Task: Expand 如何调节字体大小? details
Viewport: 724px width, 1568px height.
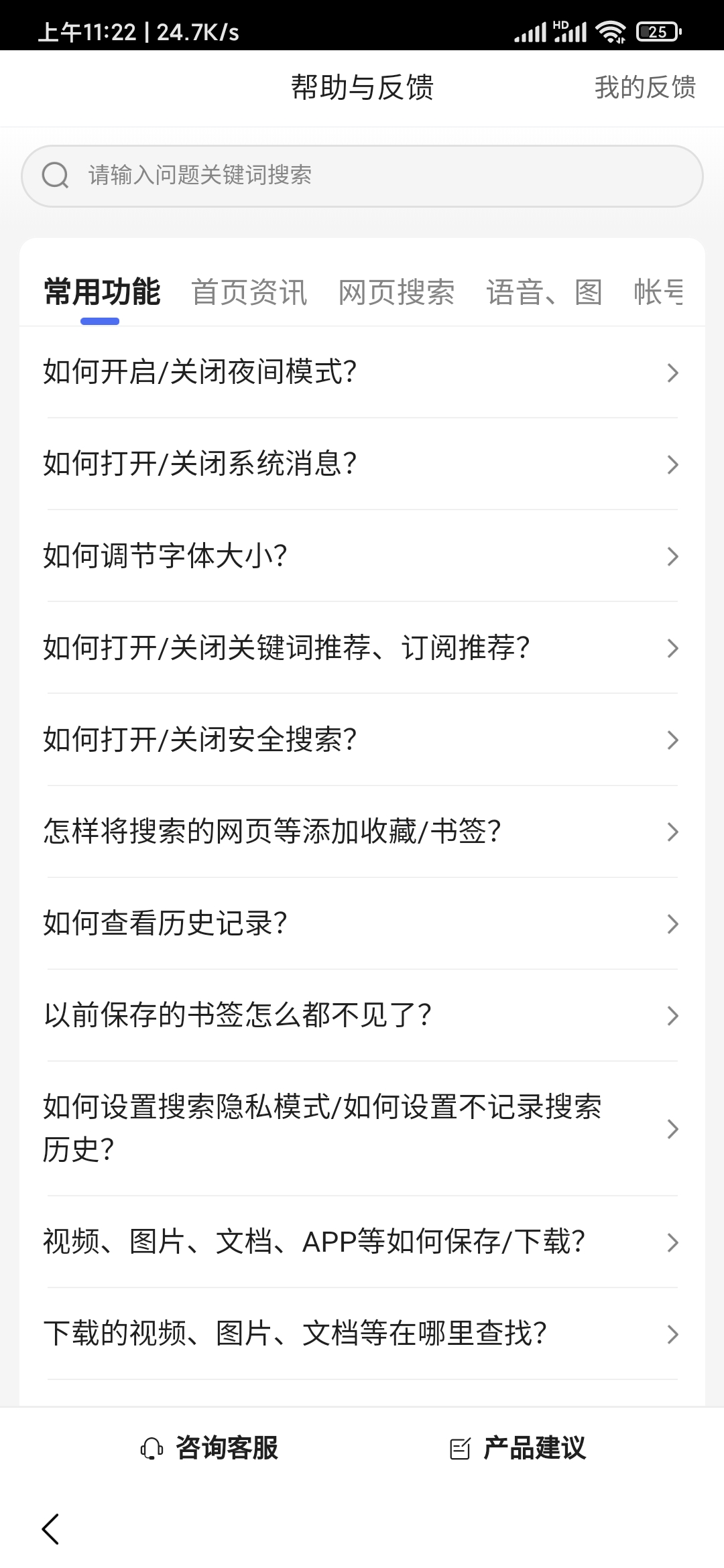Action: [x=362, y=556]
